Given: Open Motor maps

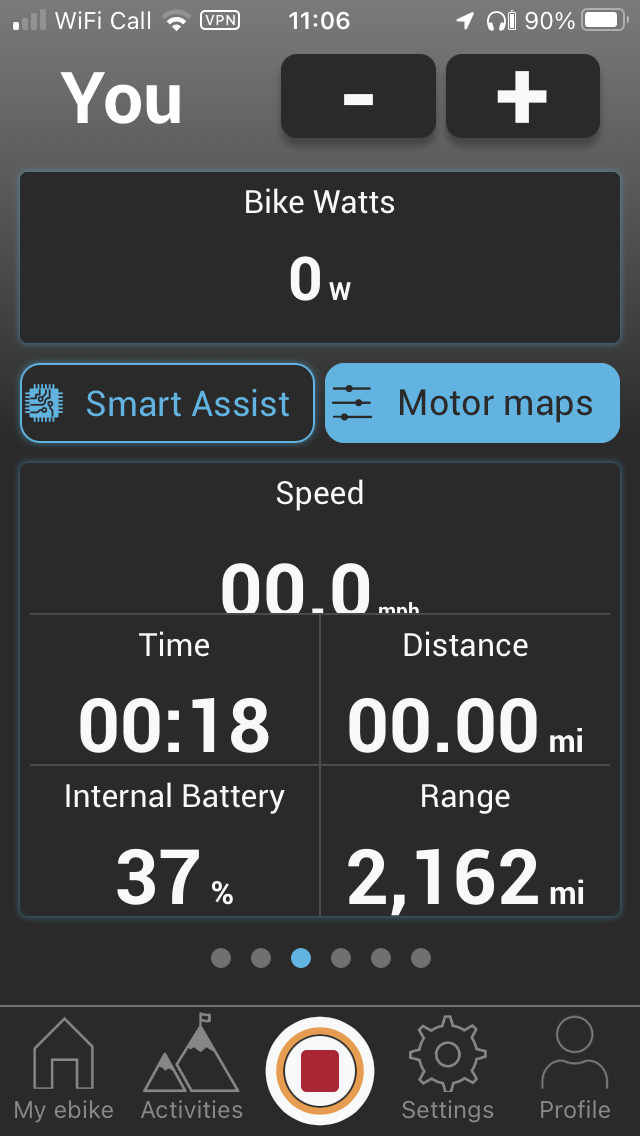Looking at the screenshot, I should (472, 403).
